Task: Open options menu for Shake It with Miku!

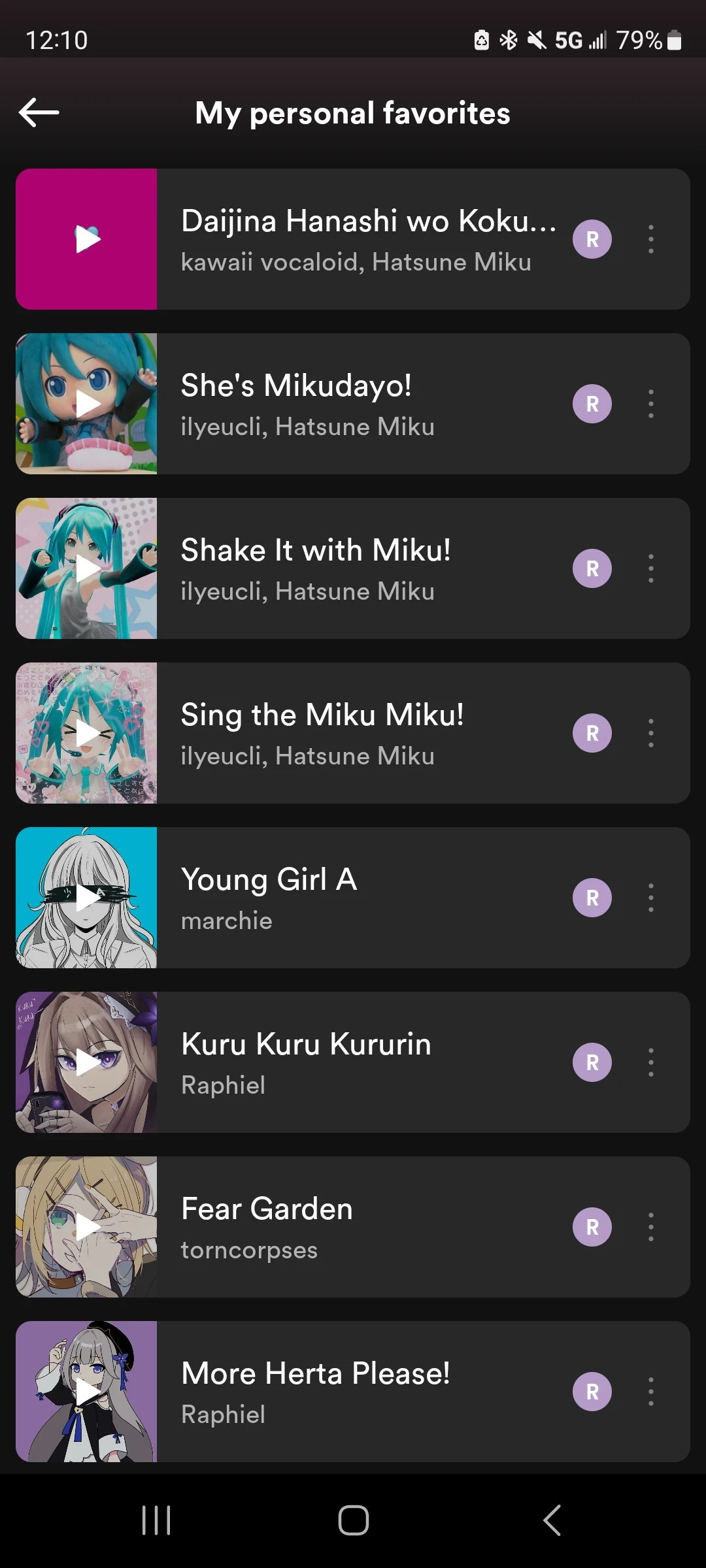Action: click(651, 568)
